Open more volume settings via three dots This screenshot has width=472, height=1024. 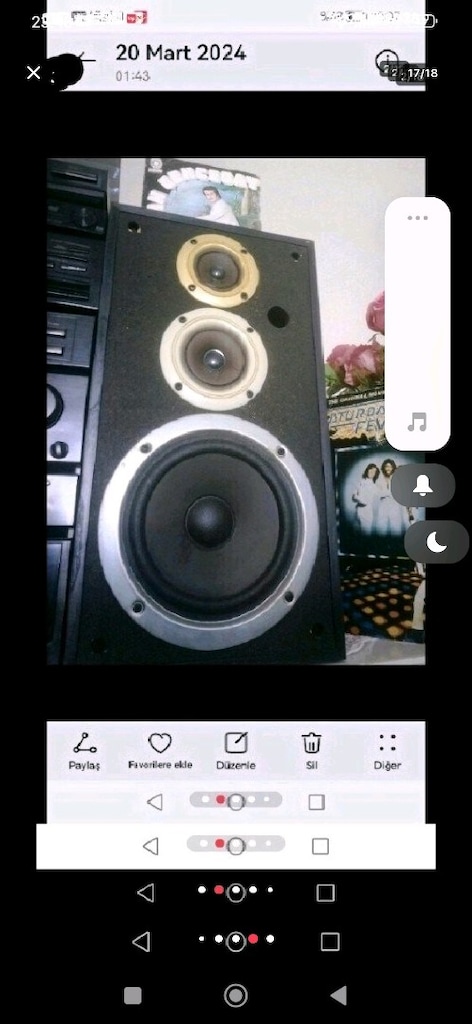click(x=417, y=218)
